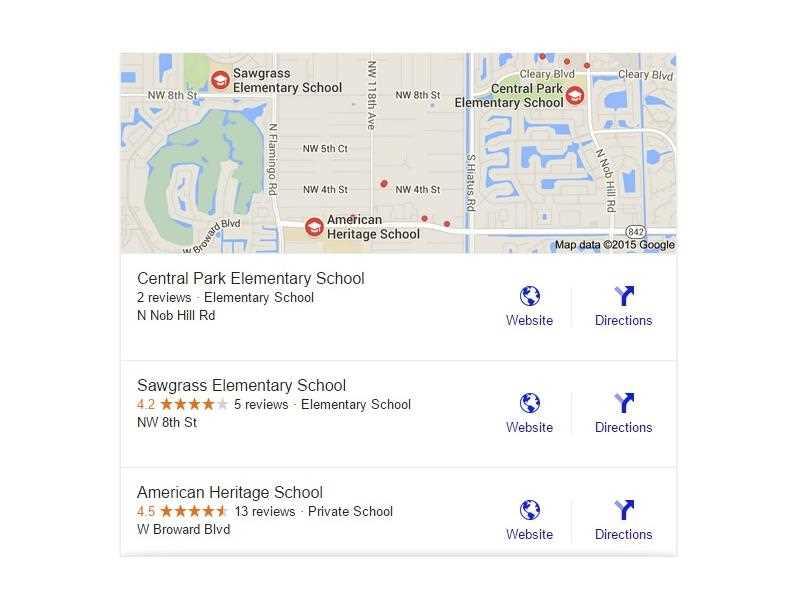The width and height of the screenshot is (800, 600).
Task: Get directions to Central Park Elementary School
Action: (623, 305)
